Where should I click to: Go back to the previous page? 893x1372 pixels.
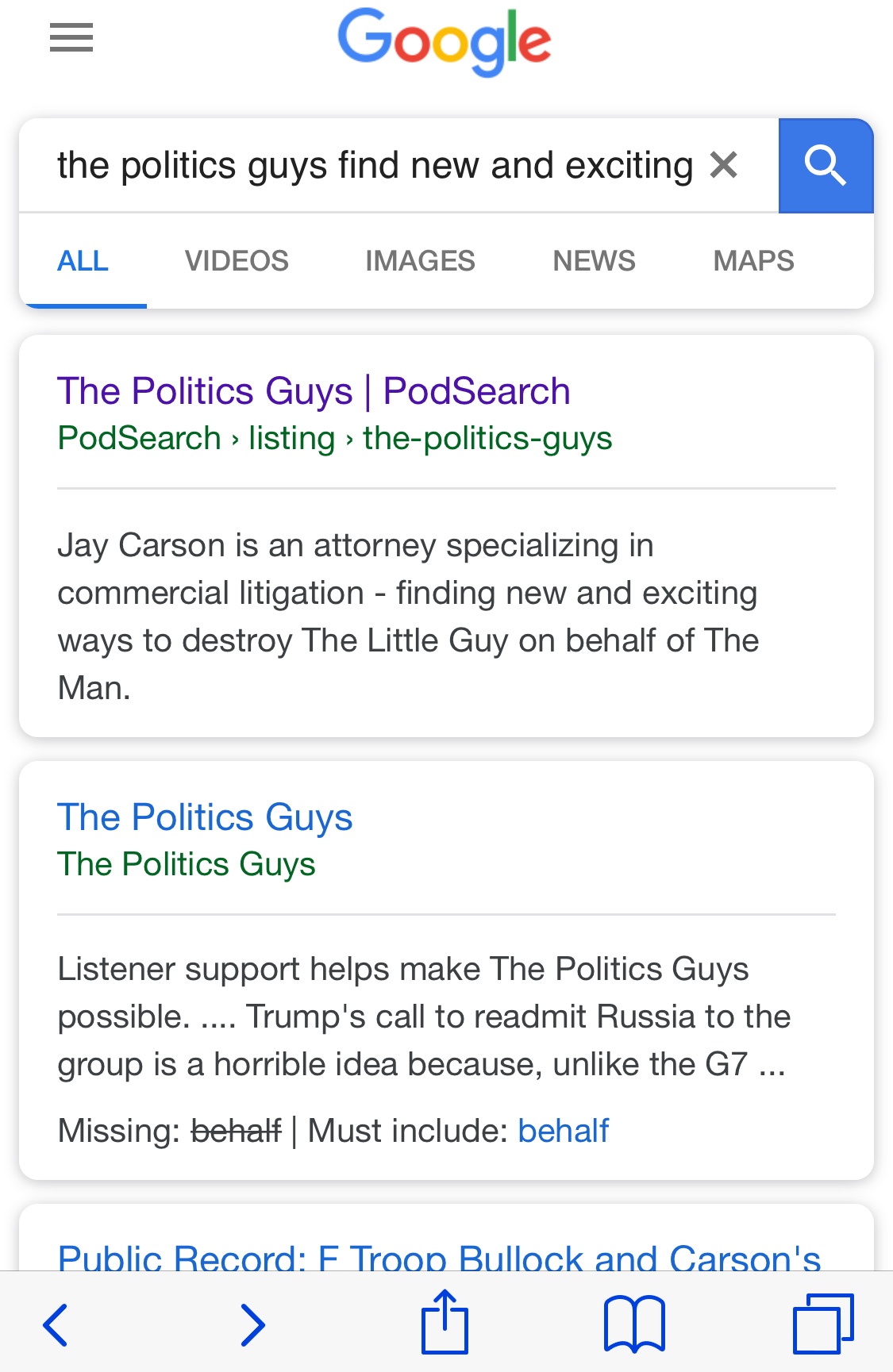pyautogui.click(x=56, y=1324)
